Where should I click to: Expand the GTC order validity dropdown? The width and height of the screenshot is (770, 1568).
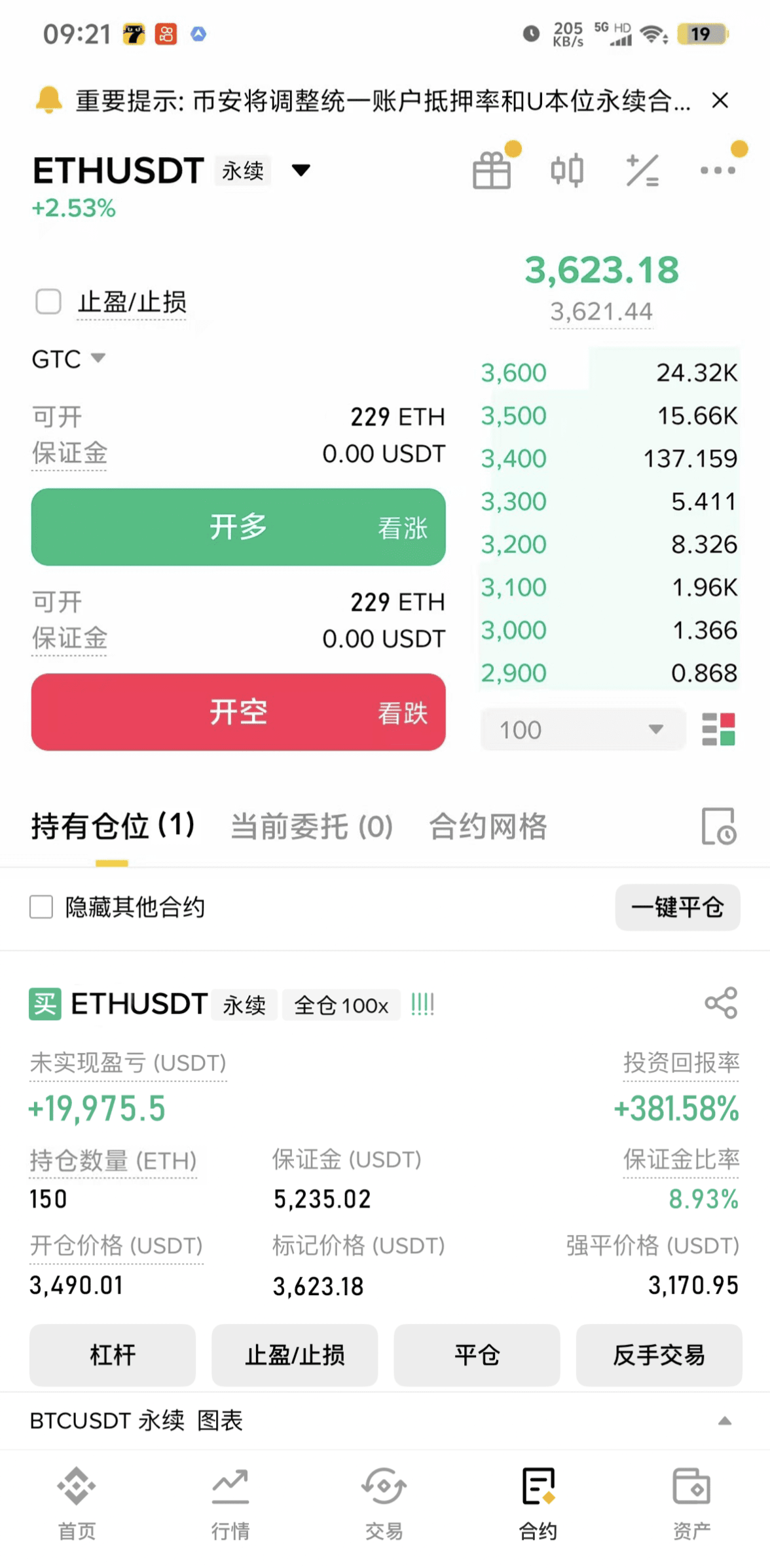68,359
